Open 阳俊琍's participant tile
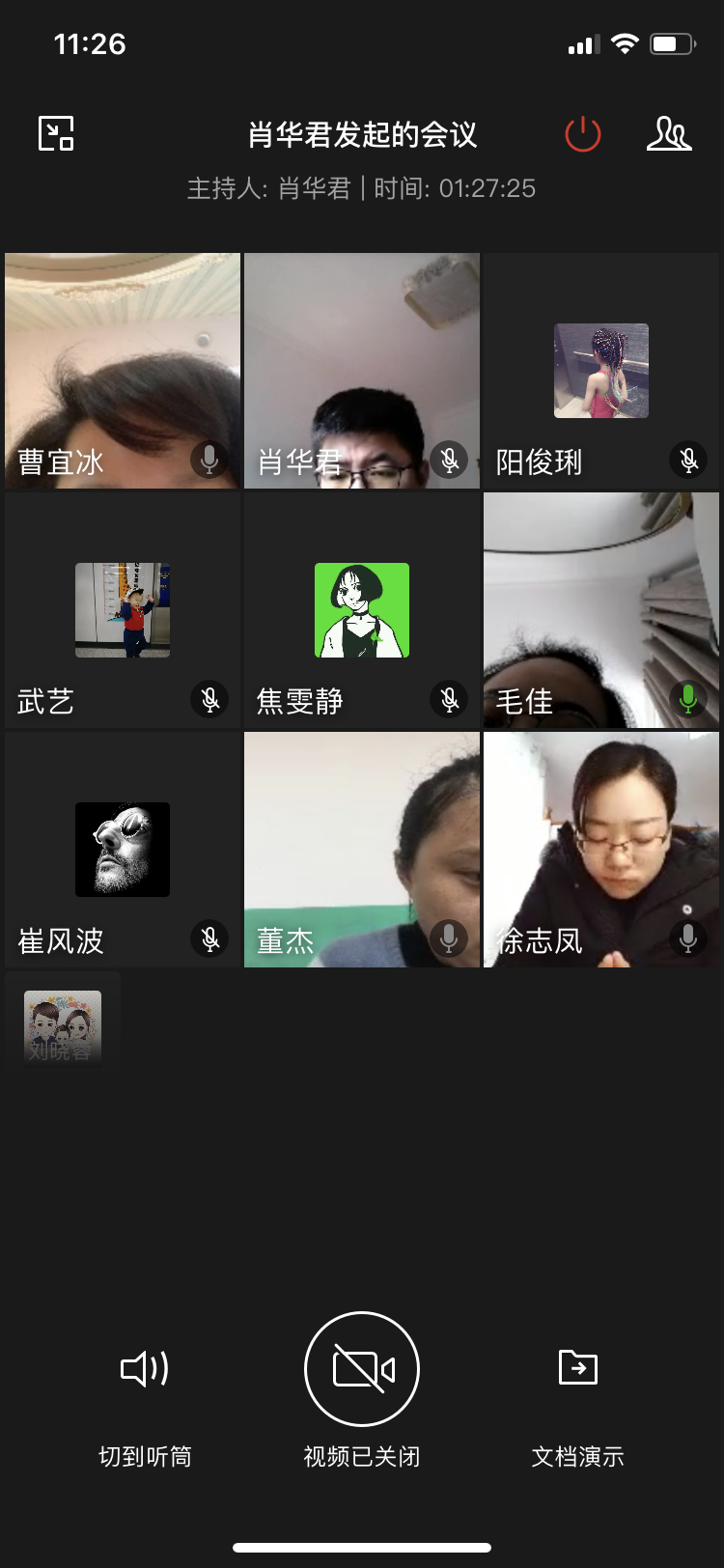Image resolution: width=724 pixels, height=1568 pixels. tap(601, 371)
